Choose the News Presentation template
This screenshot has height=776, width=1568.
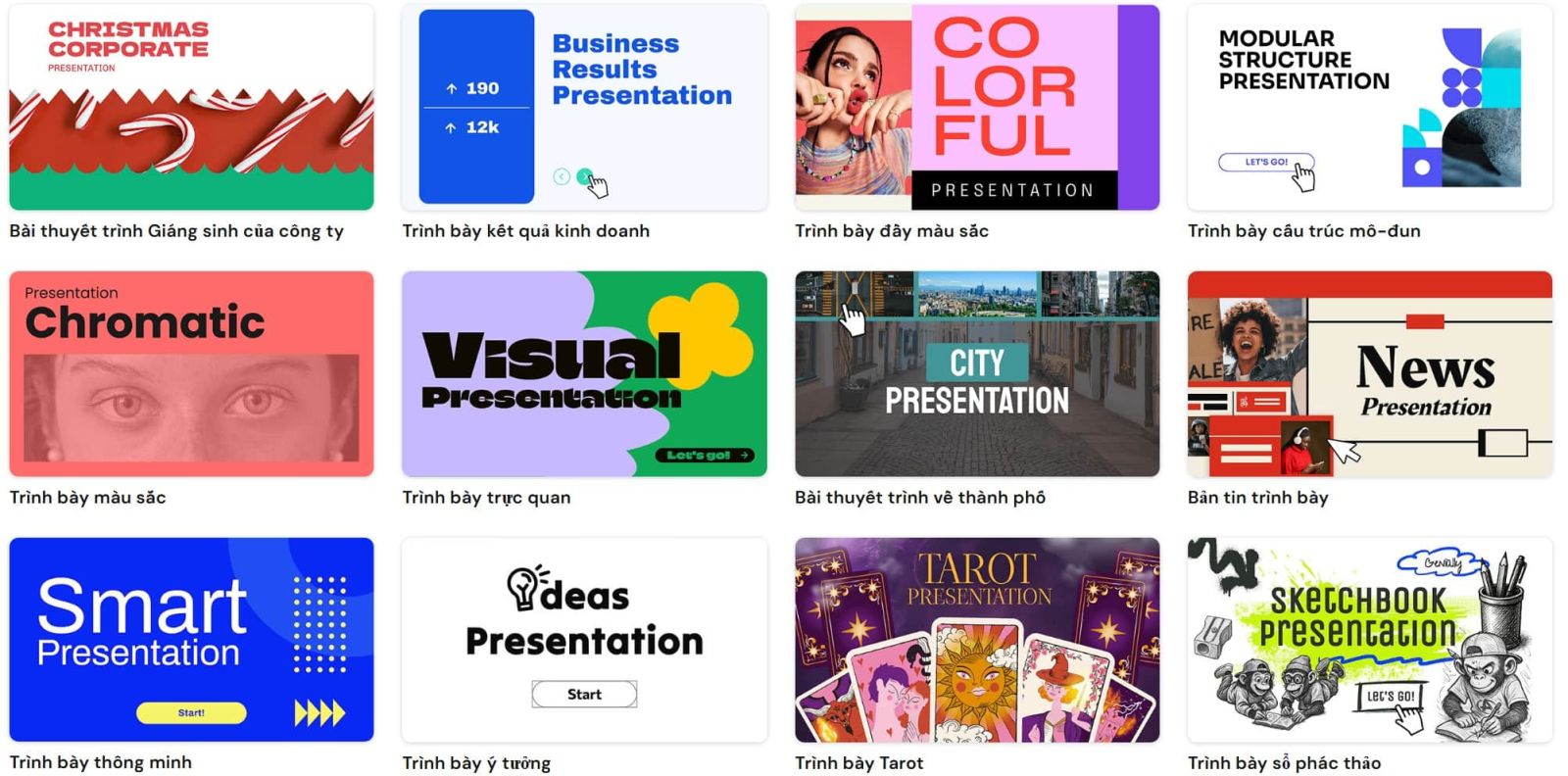point(1369,374)
